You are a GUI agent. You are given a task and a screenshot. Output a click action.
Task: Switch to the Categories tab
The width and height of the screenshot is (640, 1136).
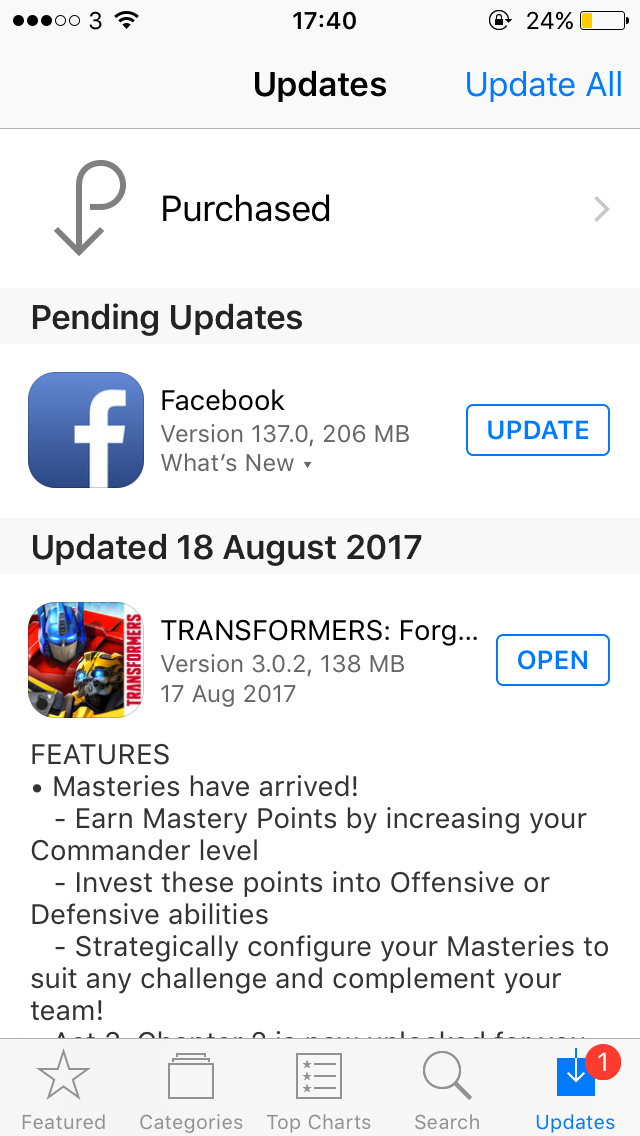(191, 1090)
